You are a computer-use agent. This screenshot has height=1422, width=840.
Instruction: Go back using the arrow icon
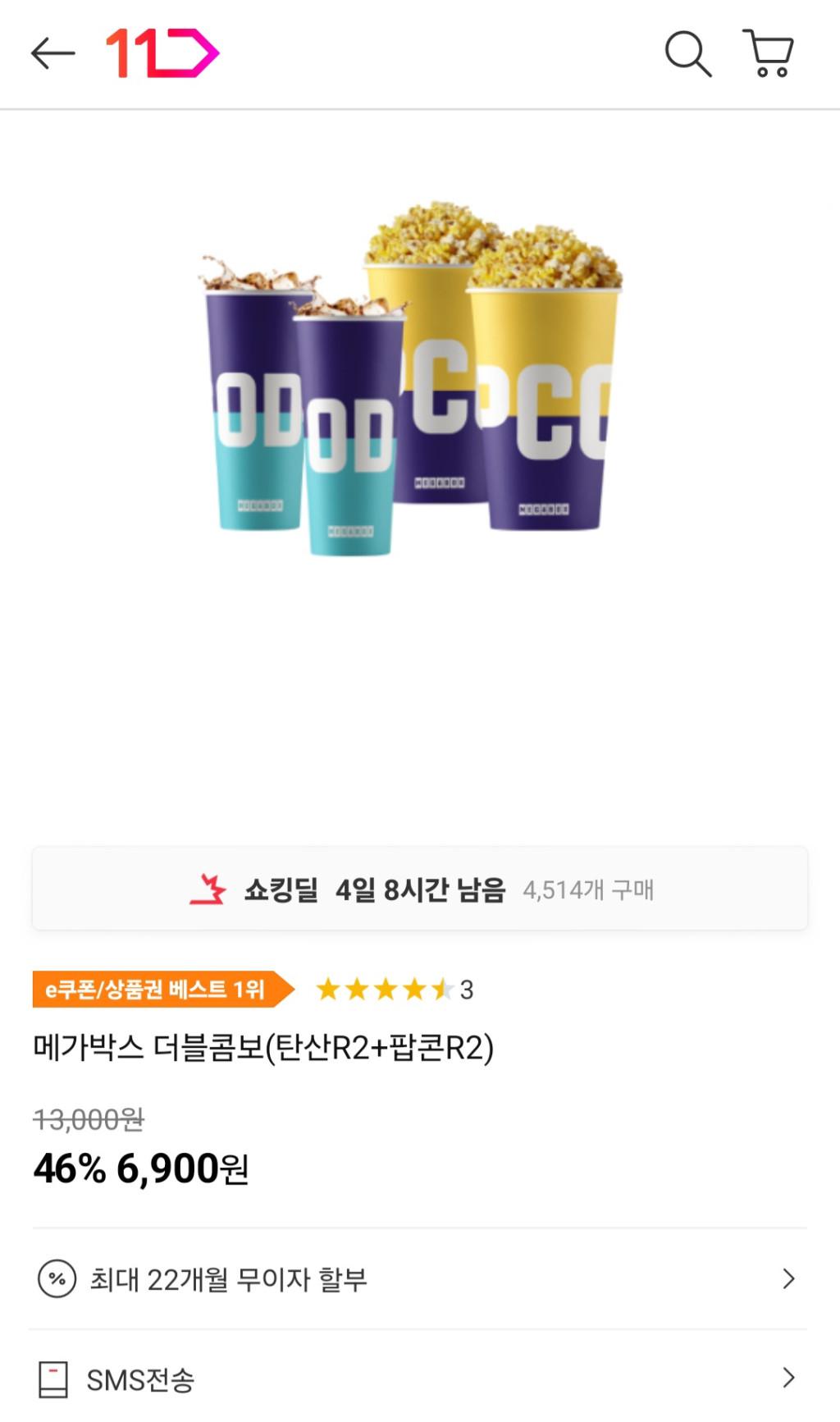53,54
